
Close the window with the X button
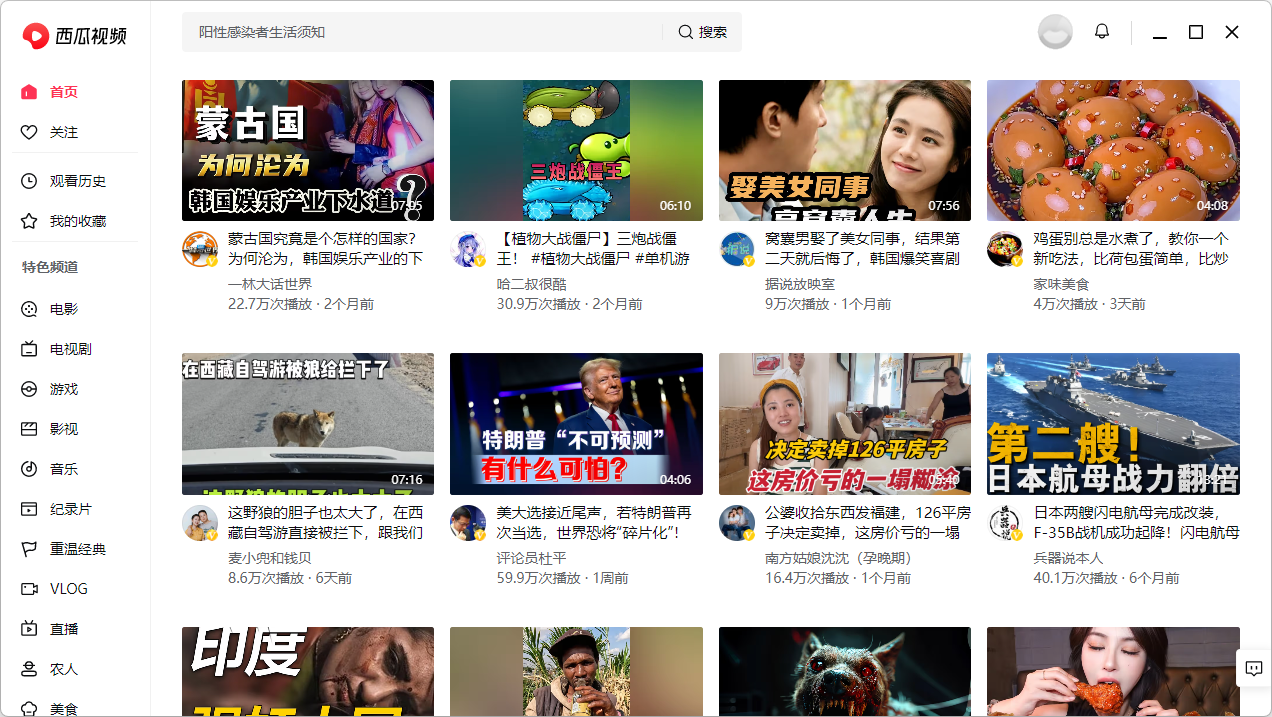[1232, 32]
